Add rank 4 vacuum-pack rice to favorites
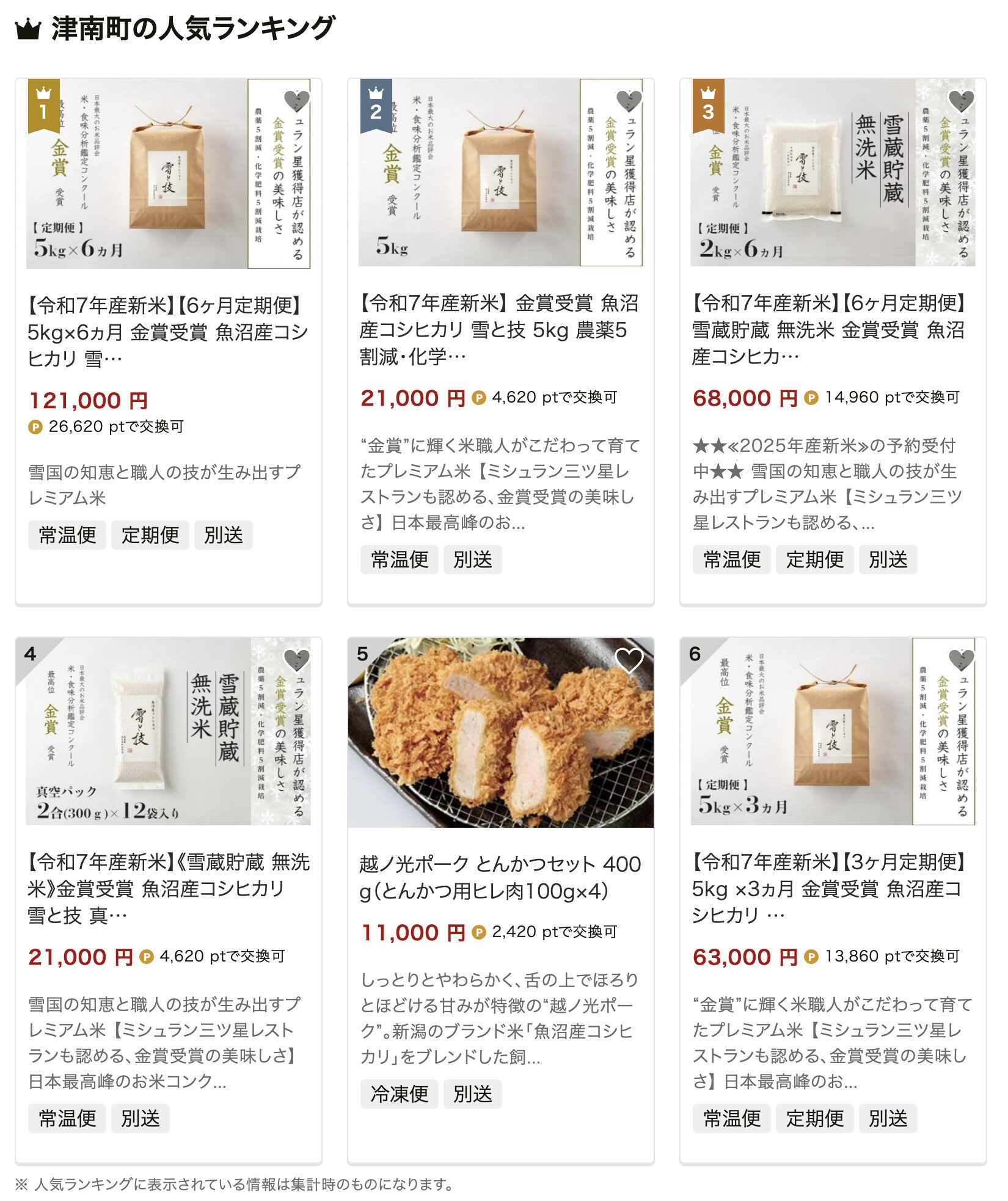The width and height of the screenshot is (1008, 1201). point(297,660)
